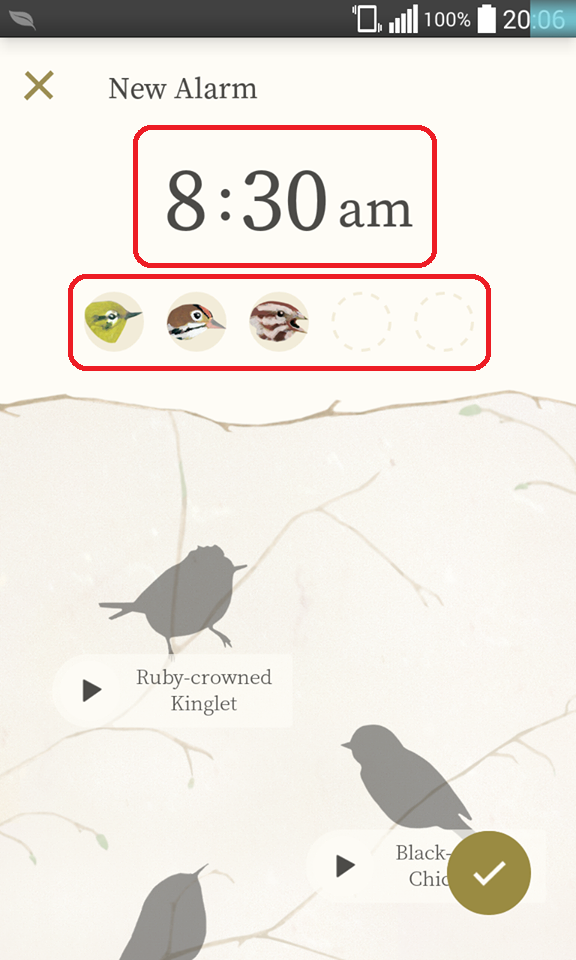The height and width of the screenshot is (960, 576).
Task: Confirm alarm with the checkmark button
Action: [x=489, y=872]
